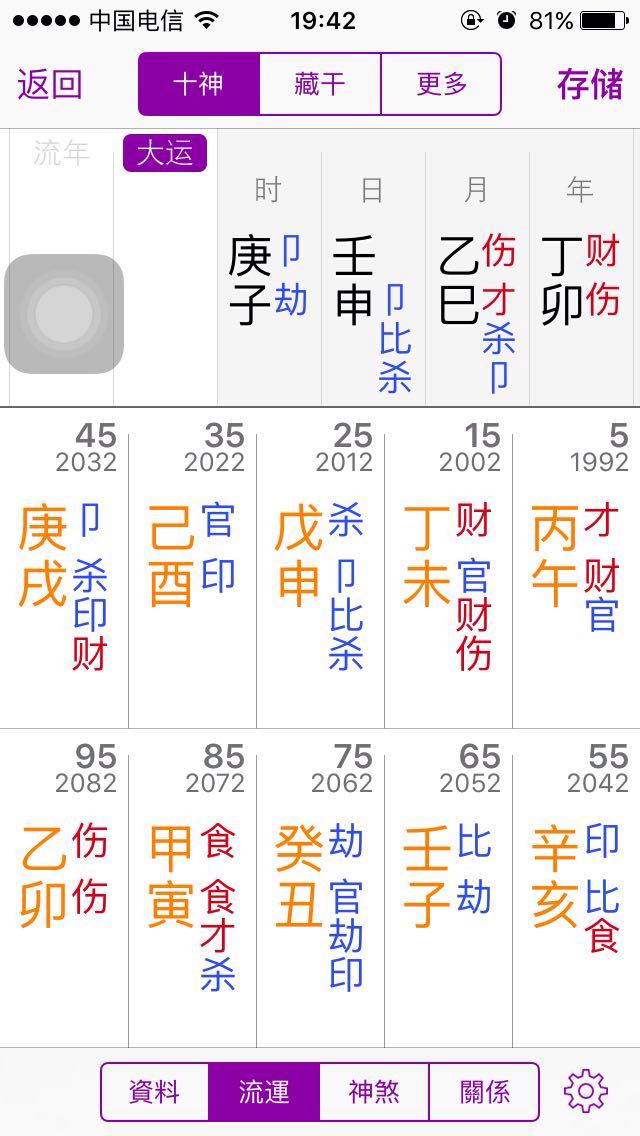Select the 十神 segment

[x=198, y=84]
